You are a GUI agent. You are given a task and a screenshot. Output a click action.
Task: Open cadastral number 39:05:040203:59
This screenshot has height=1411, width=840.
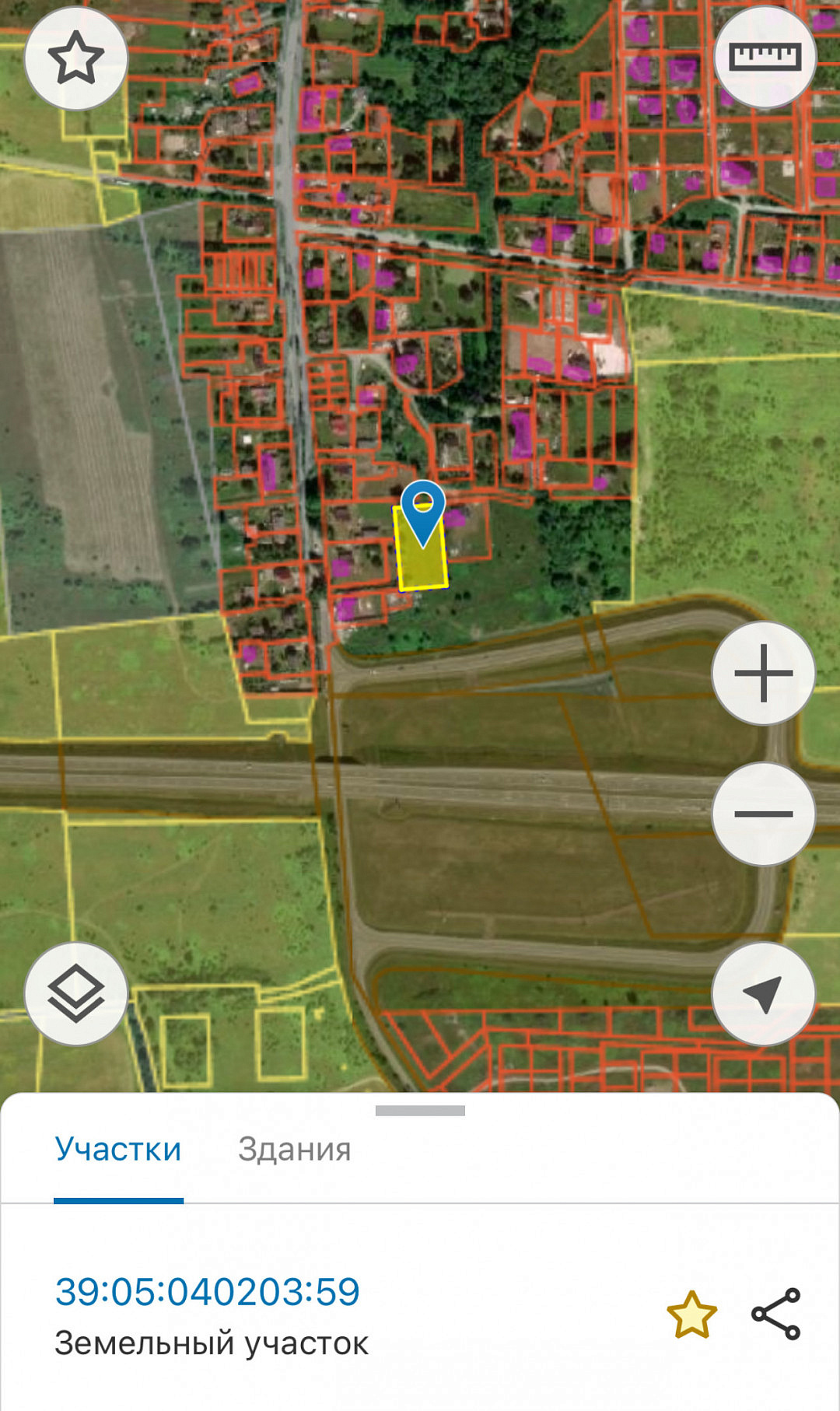tap(207, 1292)
